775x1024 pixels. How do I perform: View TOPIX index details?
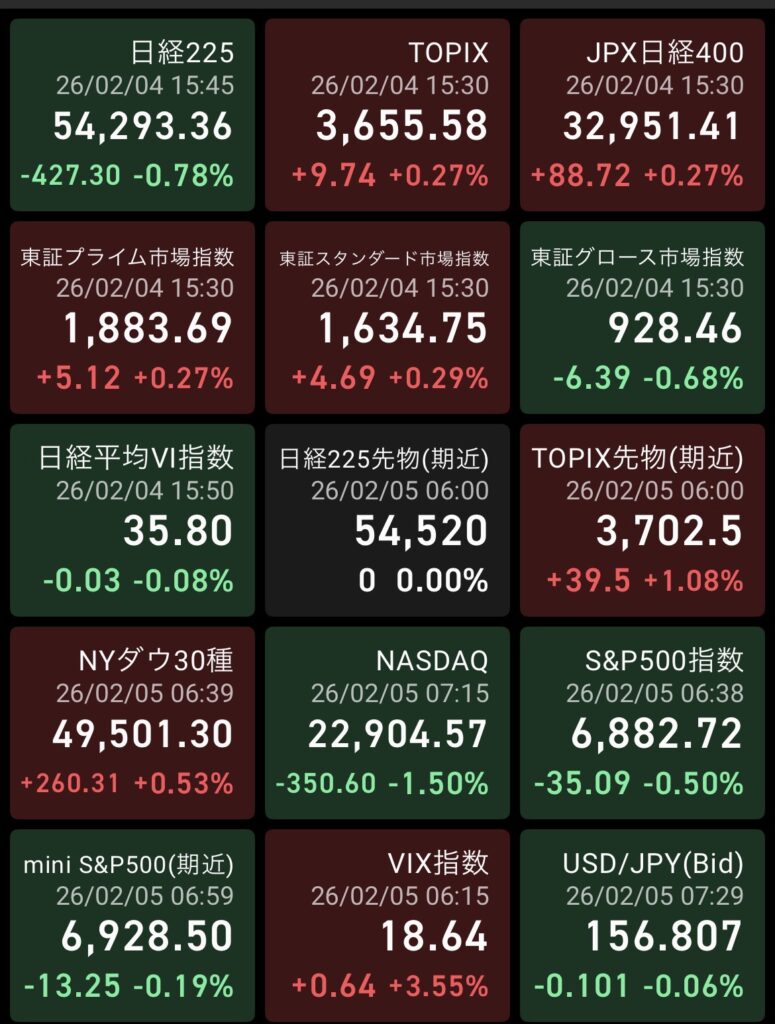pyautogui.click(x=387, y=115)
